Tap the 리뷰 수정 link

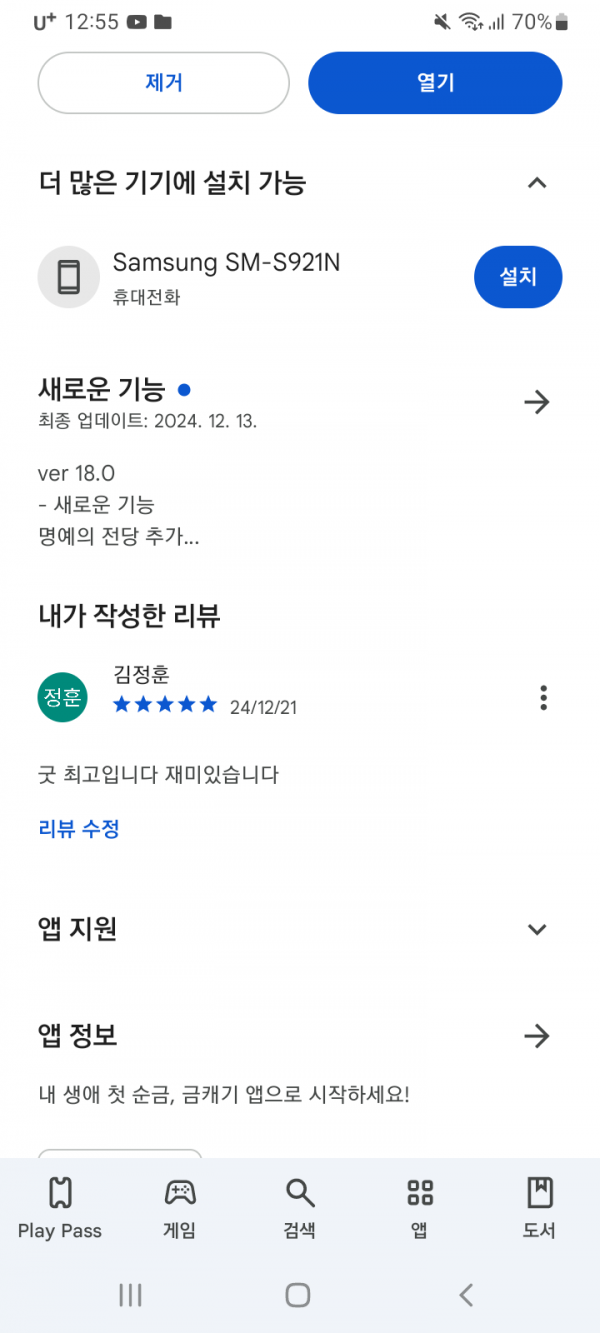(79, 828)
